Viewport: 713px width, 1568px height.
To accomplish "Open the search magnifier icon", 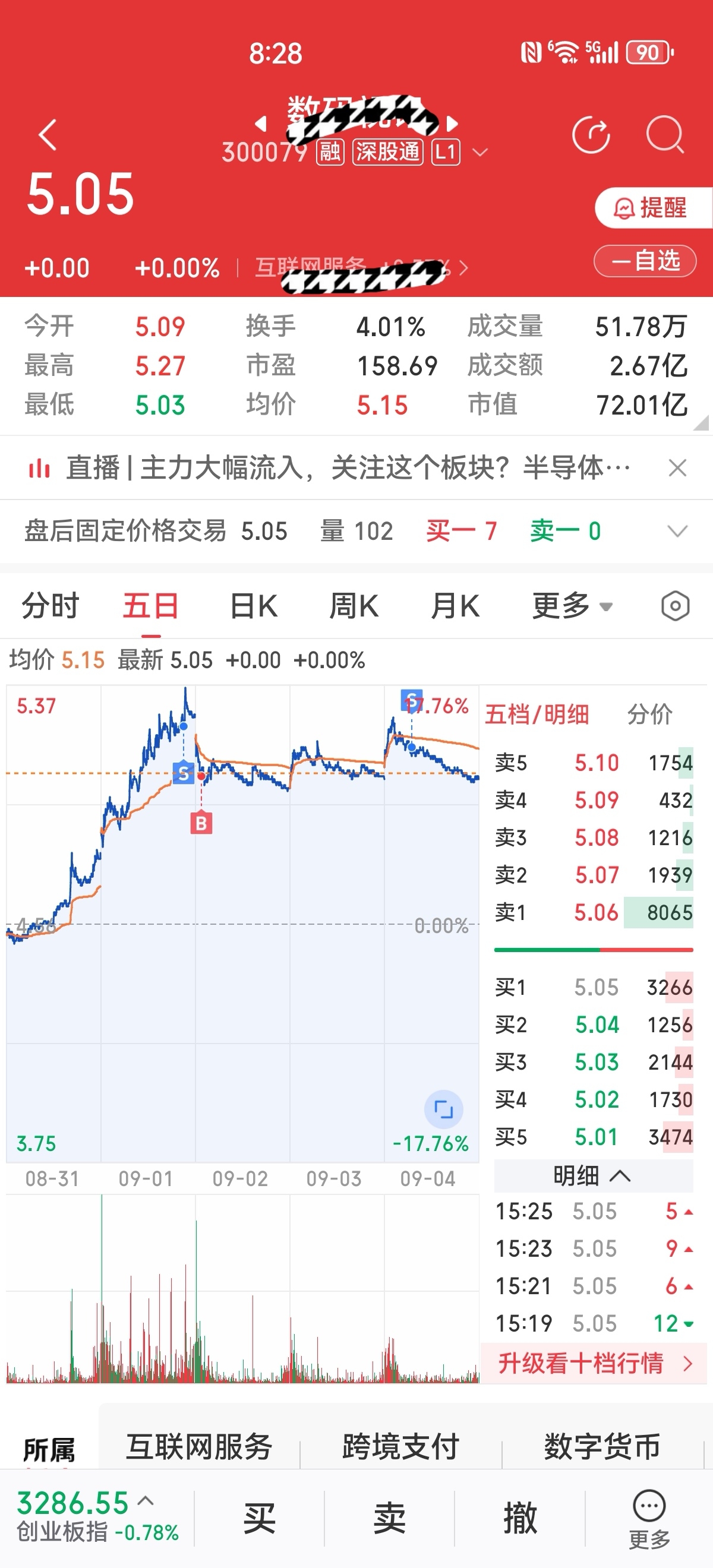I will coord(665,134).
